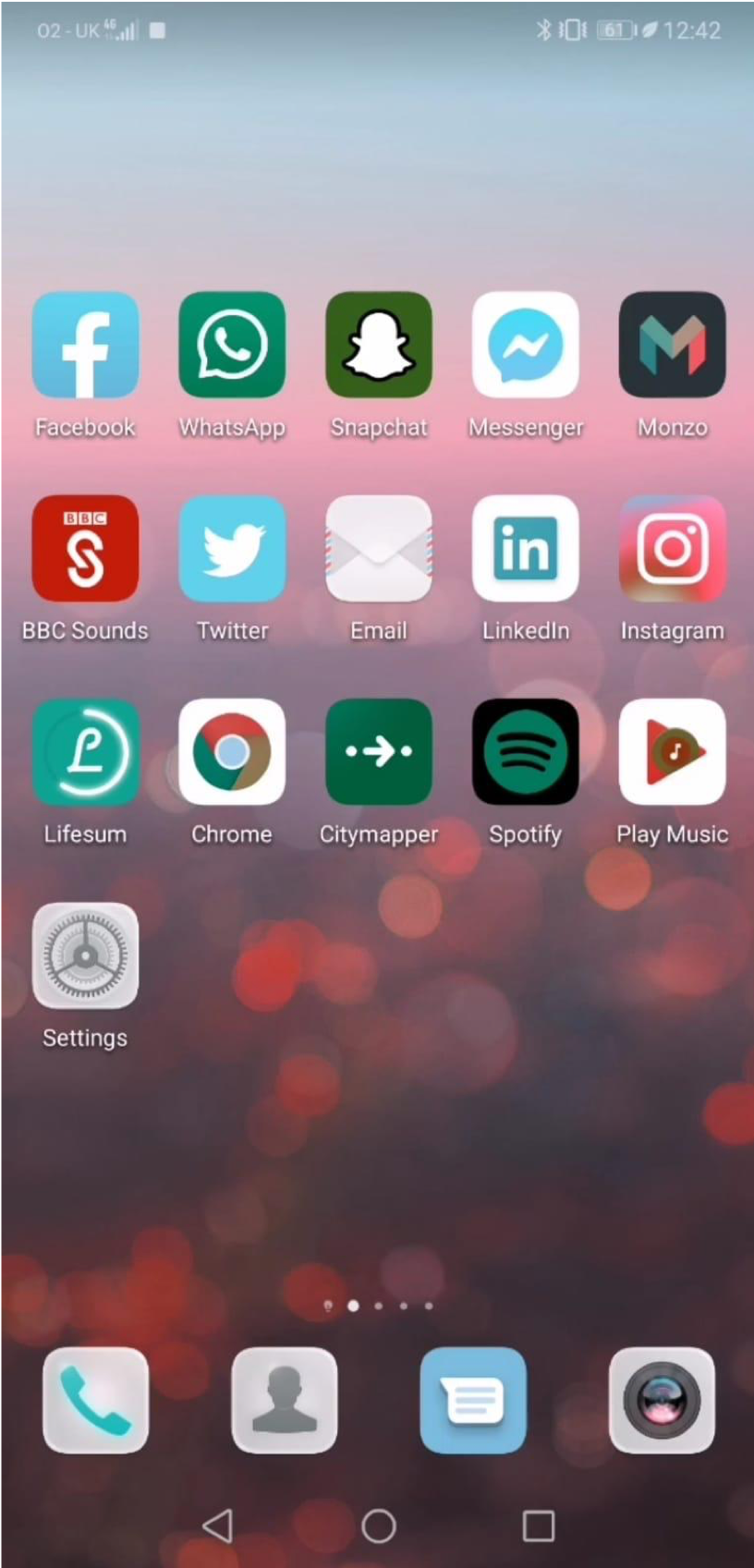This screenshot has height=1568, width=754.
Task: Launch the Monzo banking app
Action: tap(672, 345)
